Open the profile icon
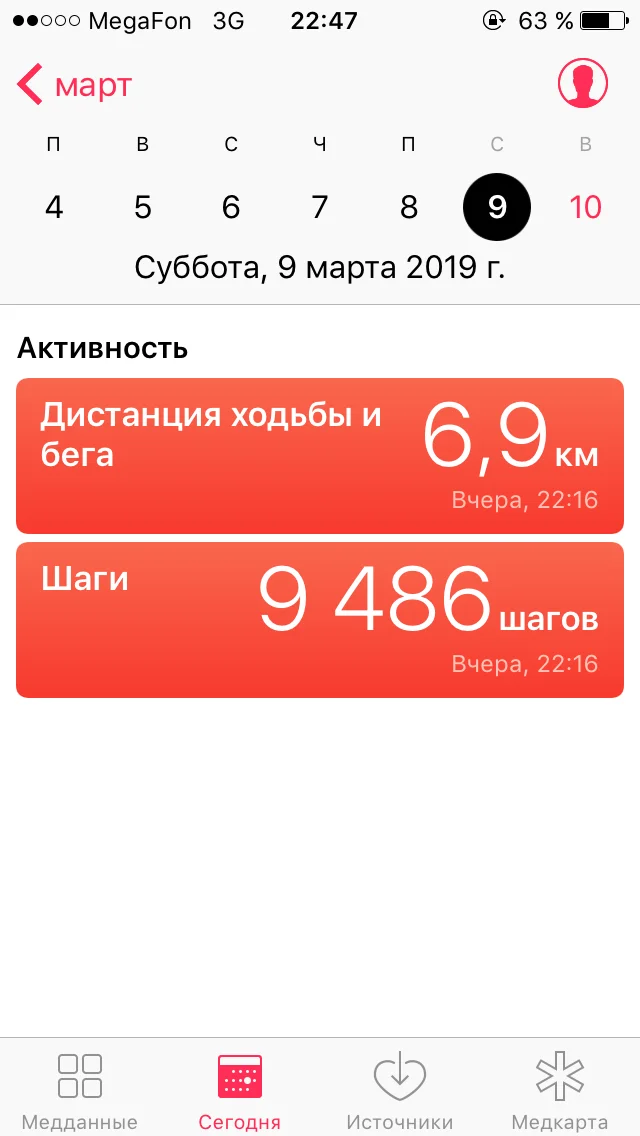Viewport: 640px width, 1136px height. pos(583,84)
